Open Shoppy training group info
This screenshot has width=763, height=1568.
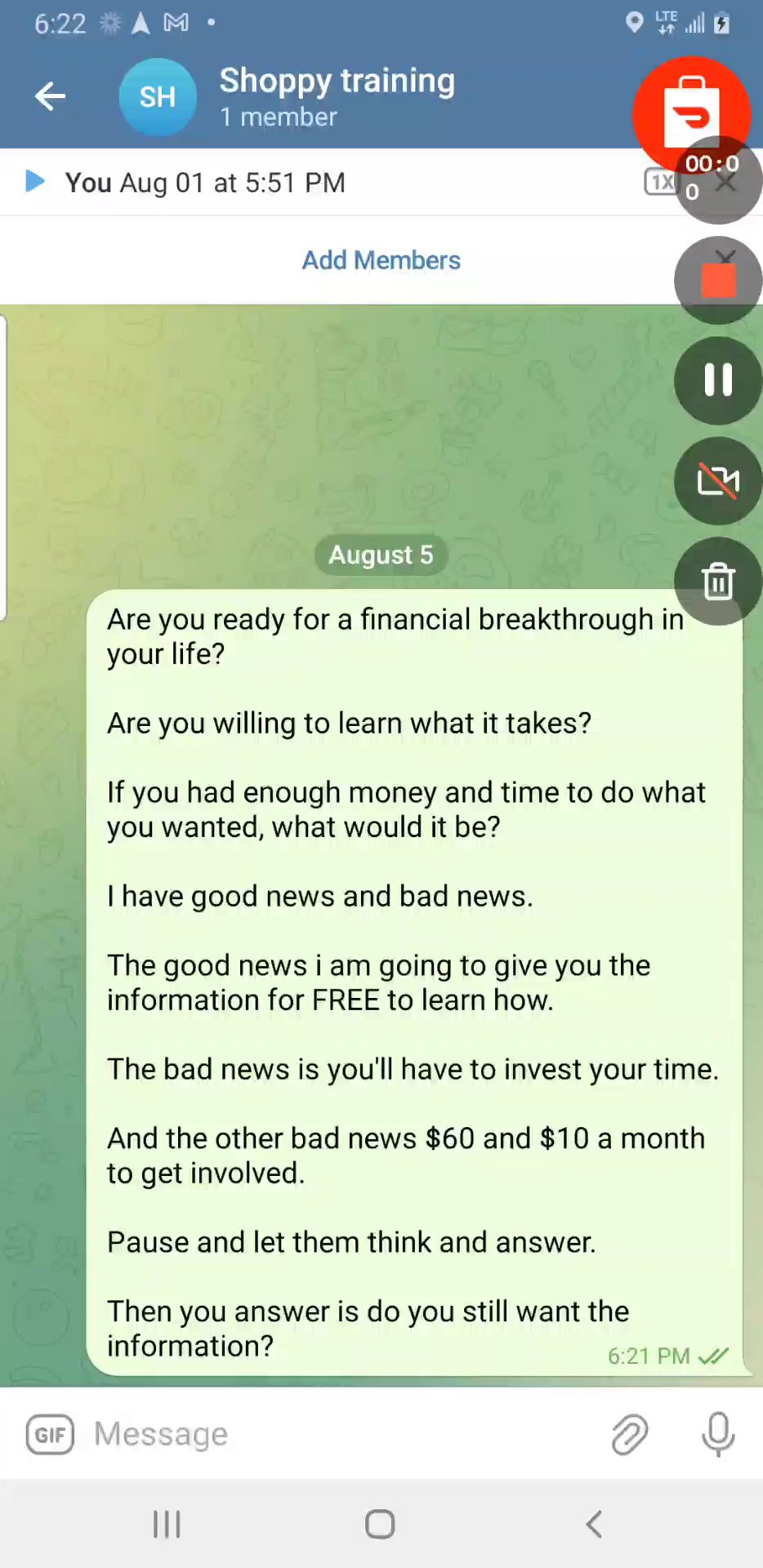(336, 96)
